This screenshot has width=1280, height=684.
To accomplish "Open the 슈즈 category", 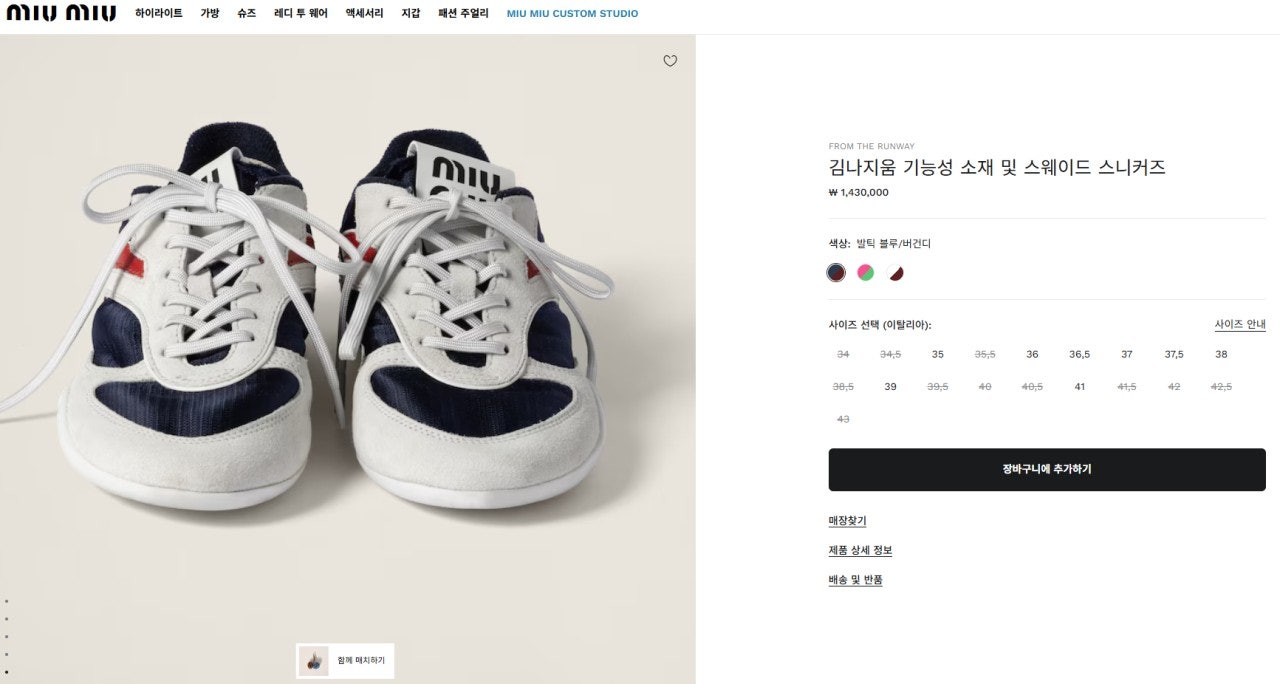I will click(x=246, y=13).
